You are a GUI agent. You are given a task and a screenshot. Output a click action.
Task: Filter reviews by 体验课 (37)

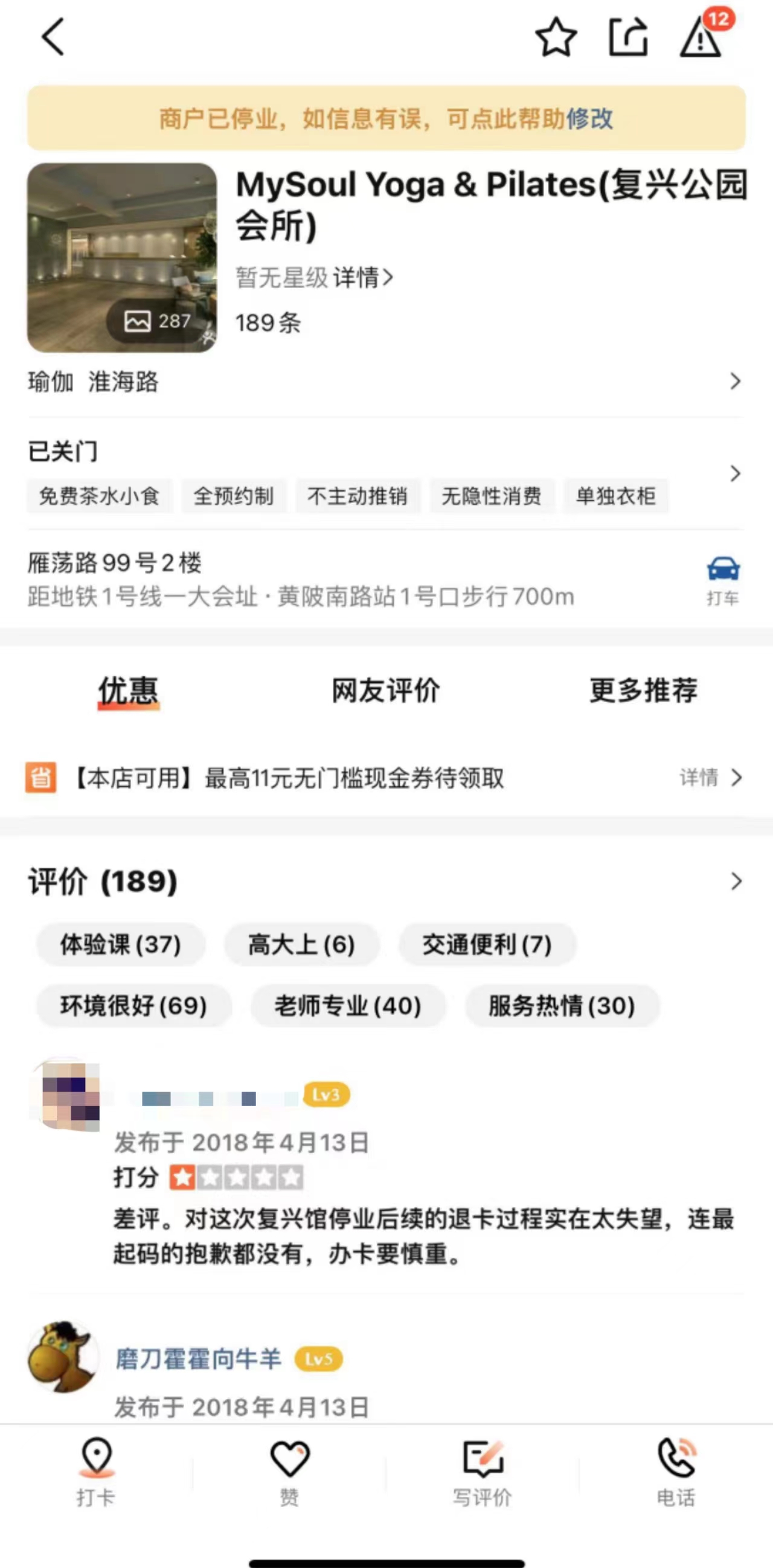point(121,945)
